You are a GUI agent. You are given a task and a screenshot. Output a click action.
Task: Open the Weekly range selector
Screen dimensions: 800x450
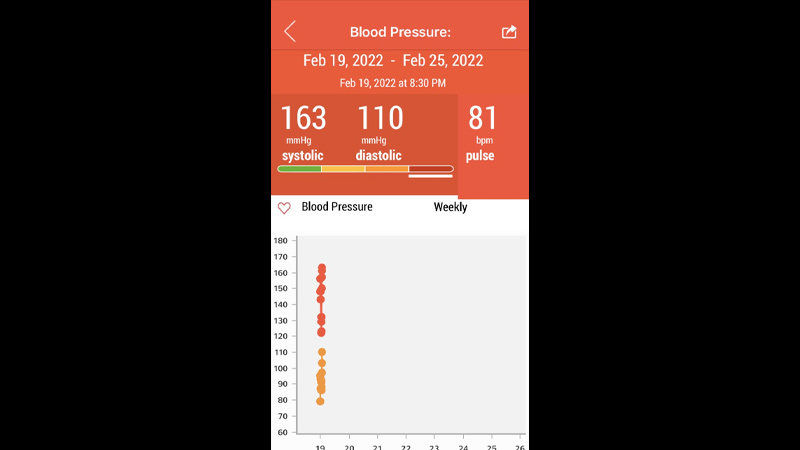coord(450,207)
